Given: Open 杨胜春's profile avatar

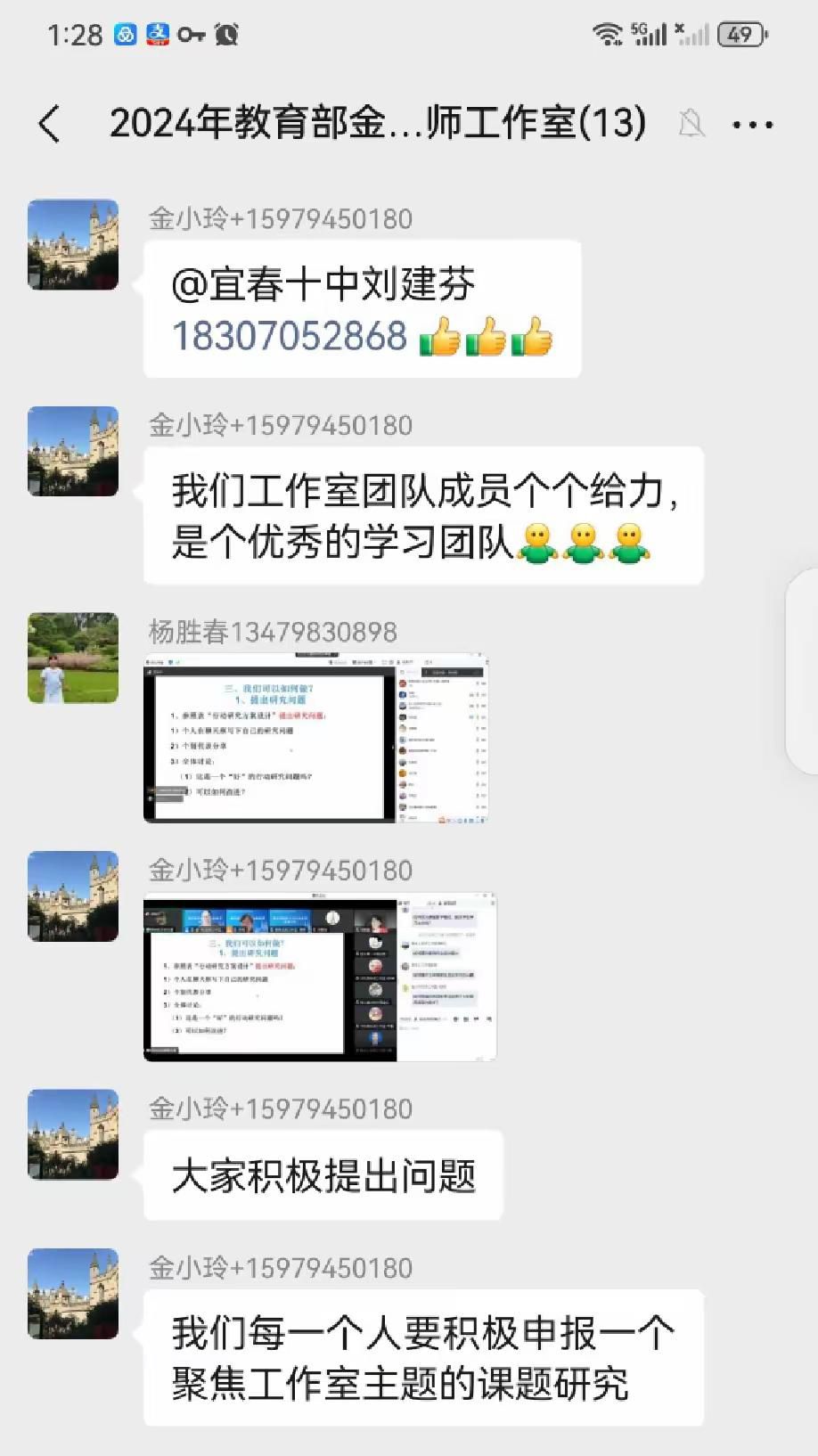Looking at the screenshot, I should click(x=73, y=658).
